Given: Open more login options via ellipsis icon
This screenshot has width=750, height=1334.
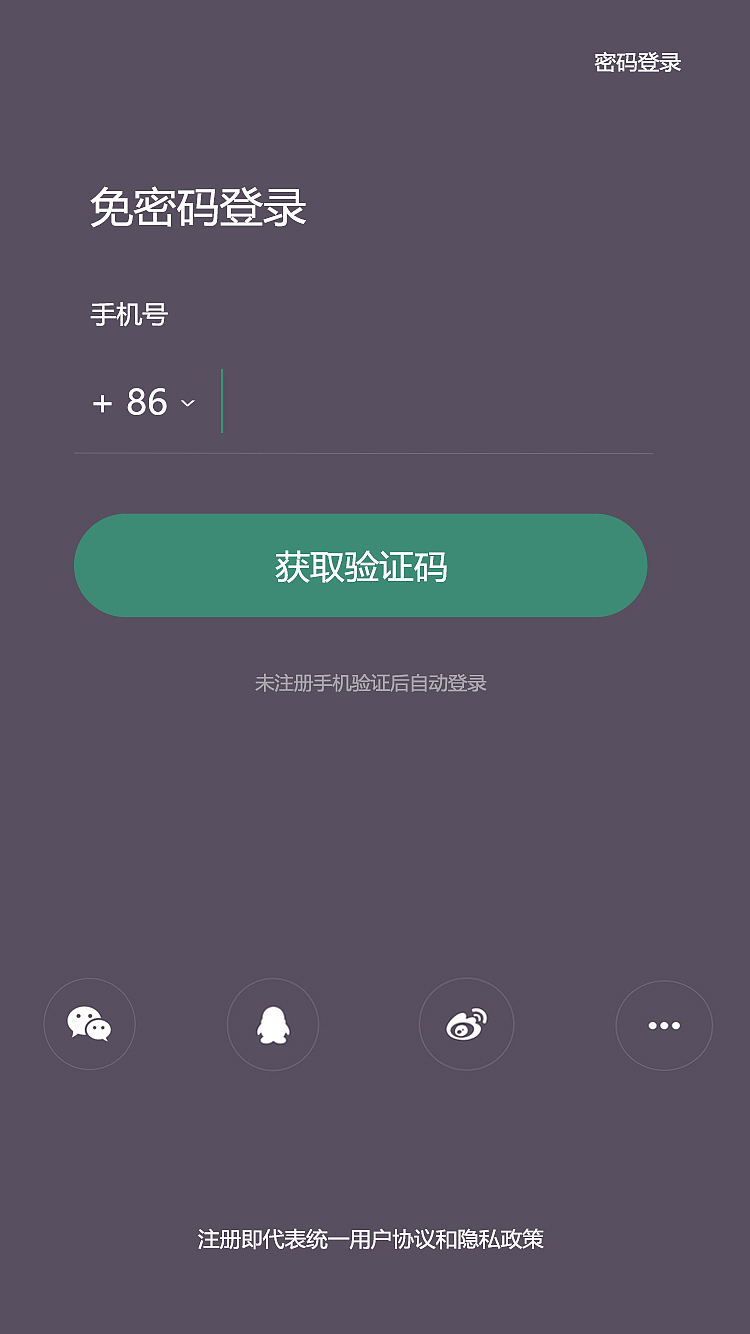Looking at the screenshot, I should click(x=664, y=1024).
